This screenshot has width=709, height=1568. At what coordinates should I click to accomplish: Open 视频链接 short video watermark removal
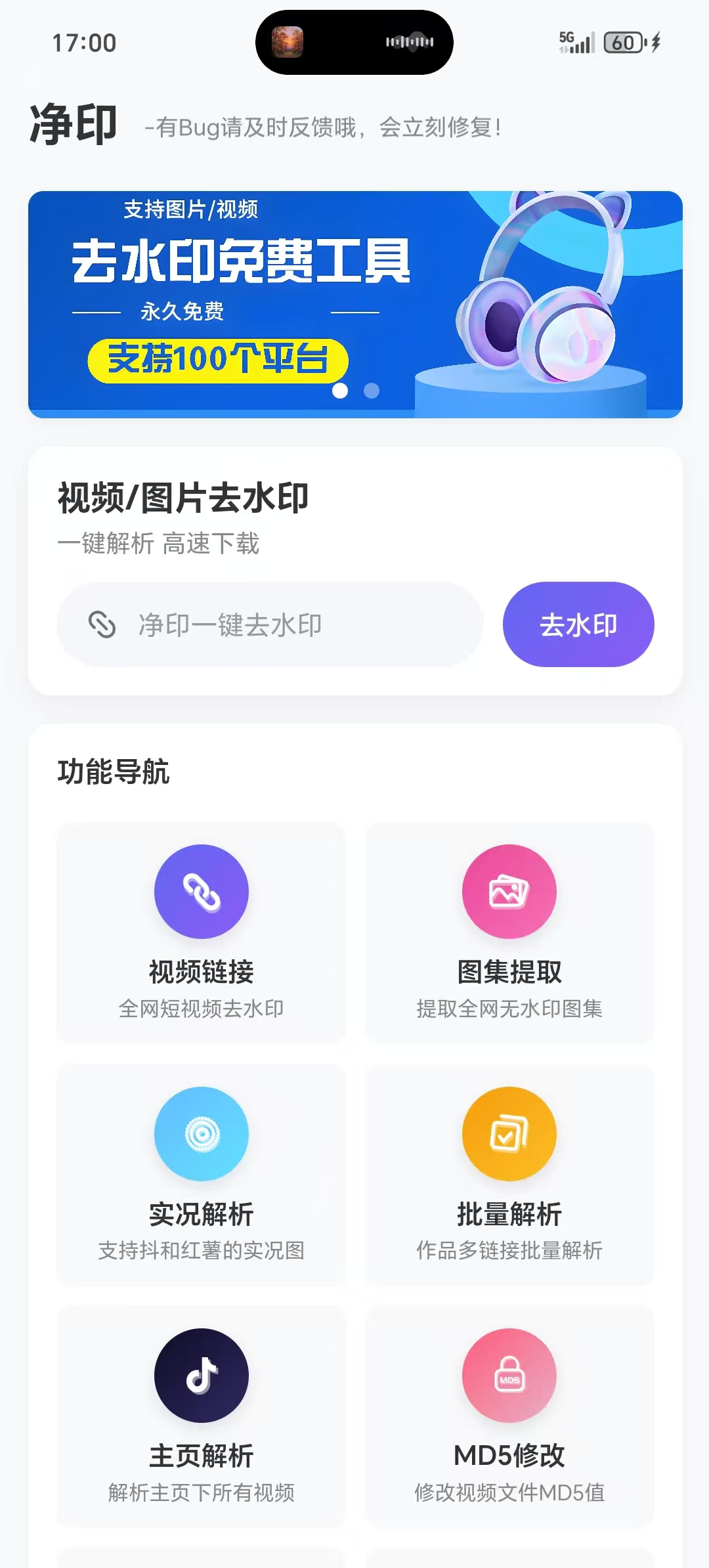pos(201,932)
